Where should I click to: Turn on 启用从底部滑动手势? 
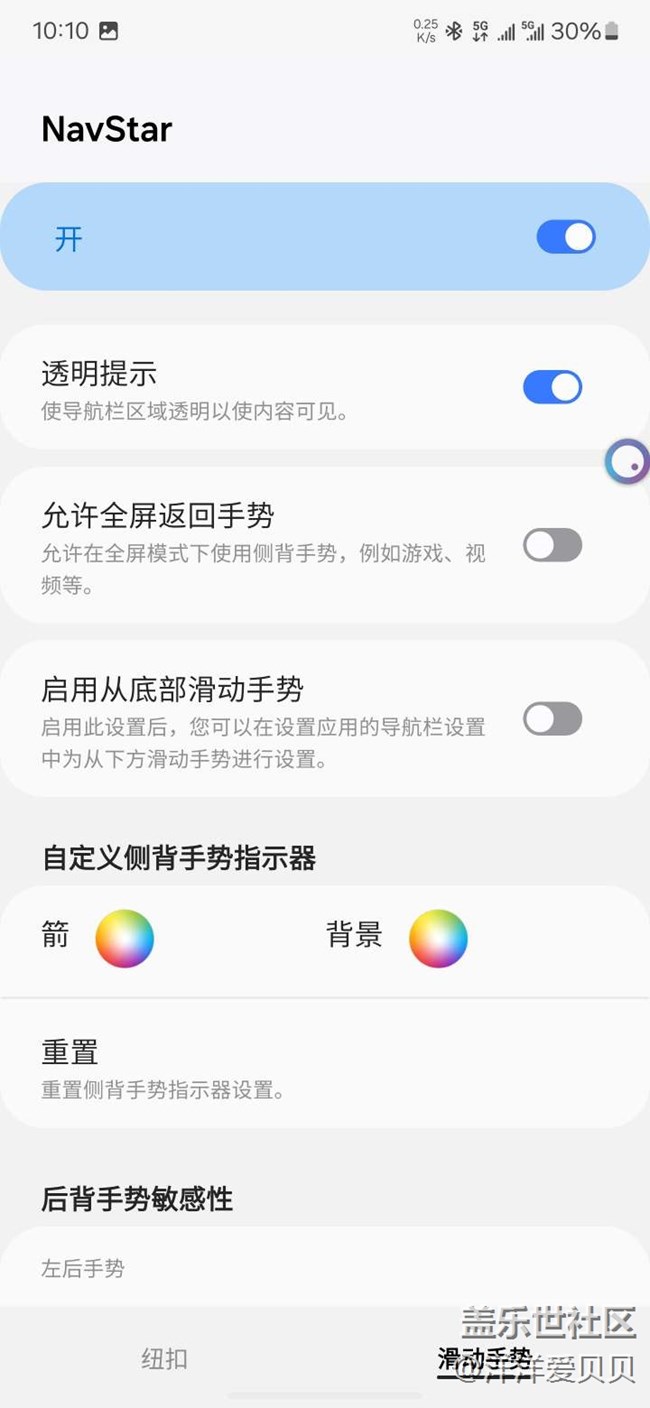coord(552,718)
